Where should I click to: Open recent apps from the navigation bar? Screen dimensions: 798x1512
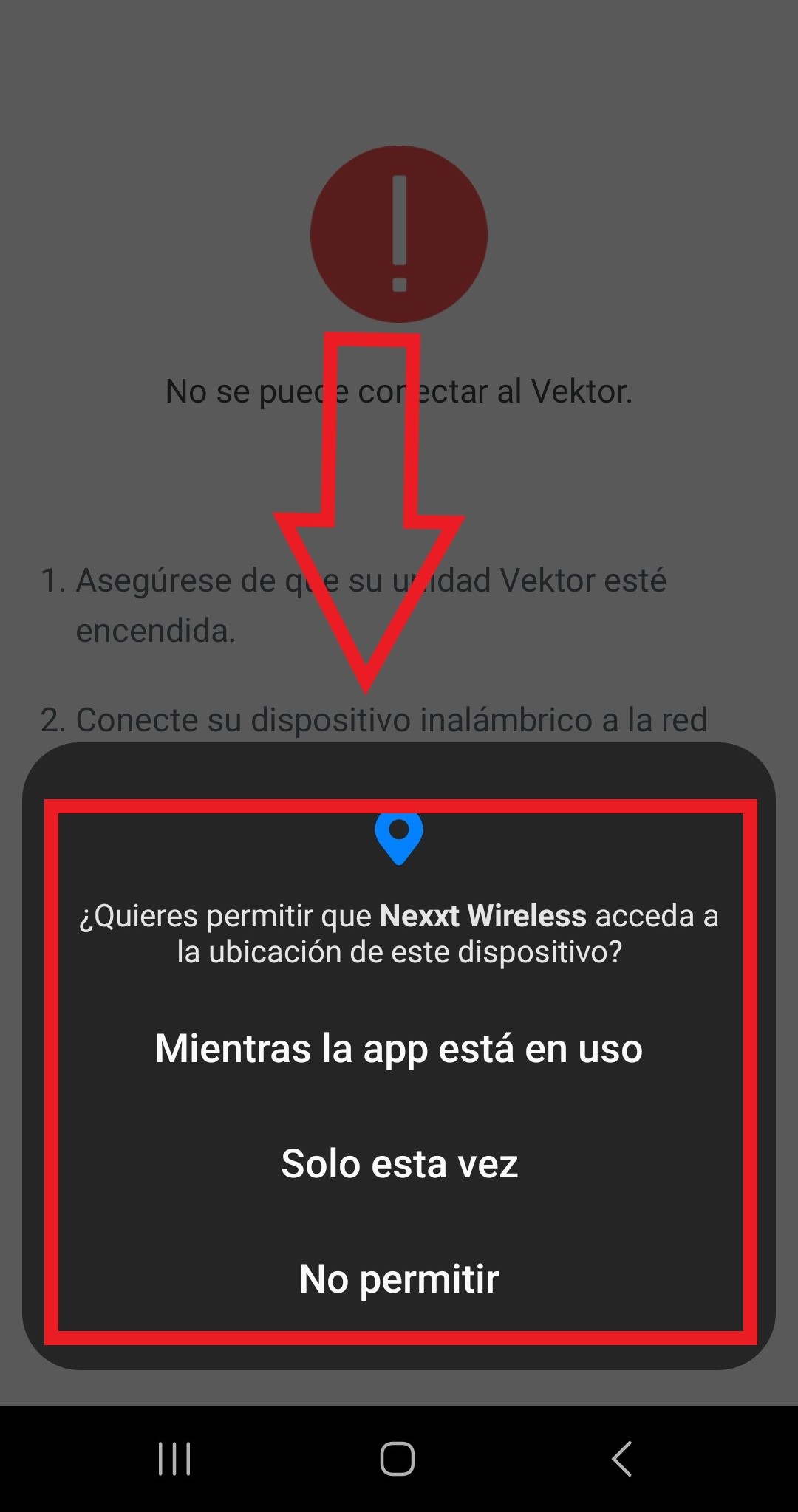click(174, 1459)
